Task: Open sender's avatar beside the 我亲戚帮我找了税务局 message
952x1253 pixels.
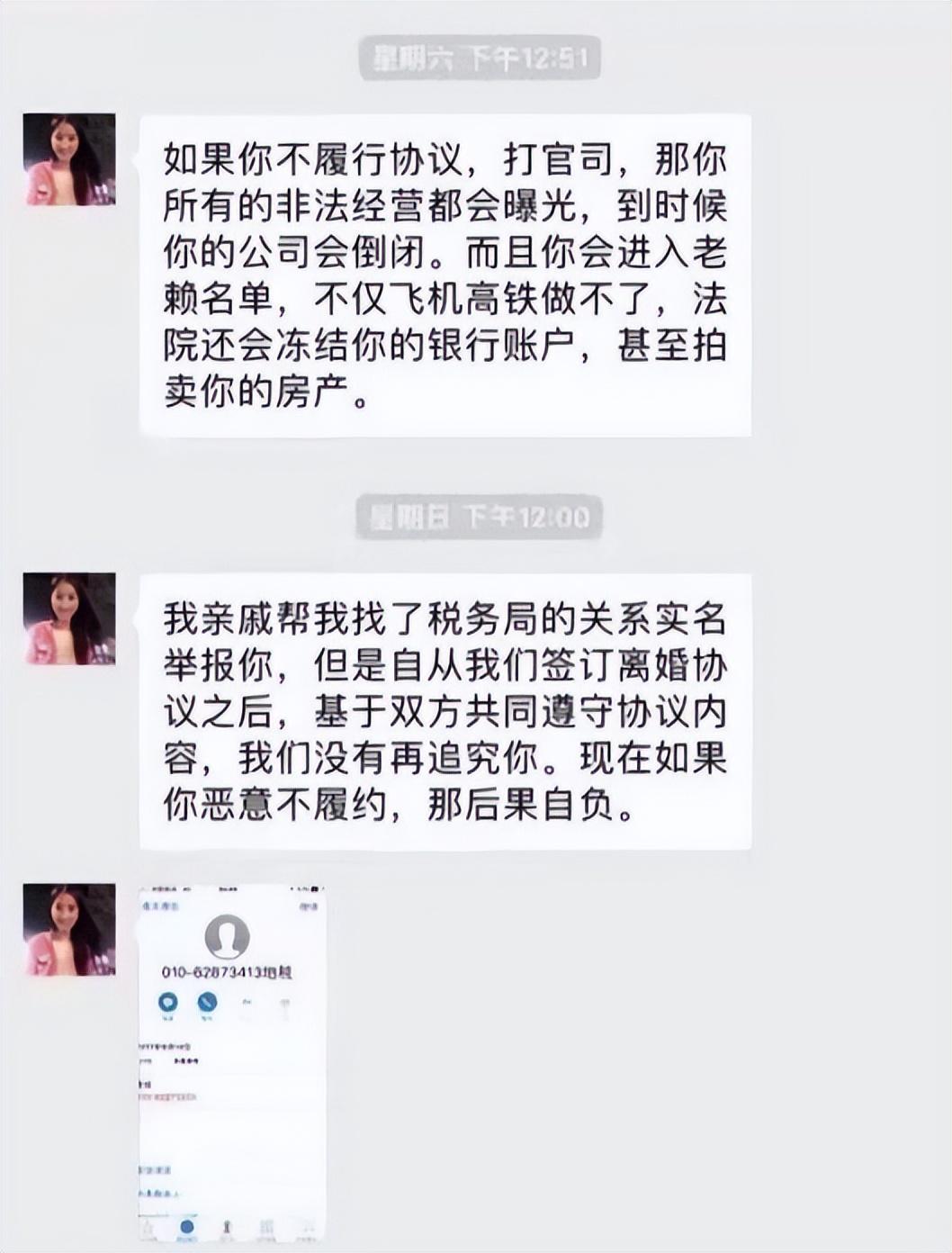Action: point(69,618)
